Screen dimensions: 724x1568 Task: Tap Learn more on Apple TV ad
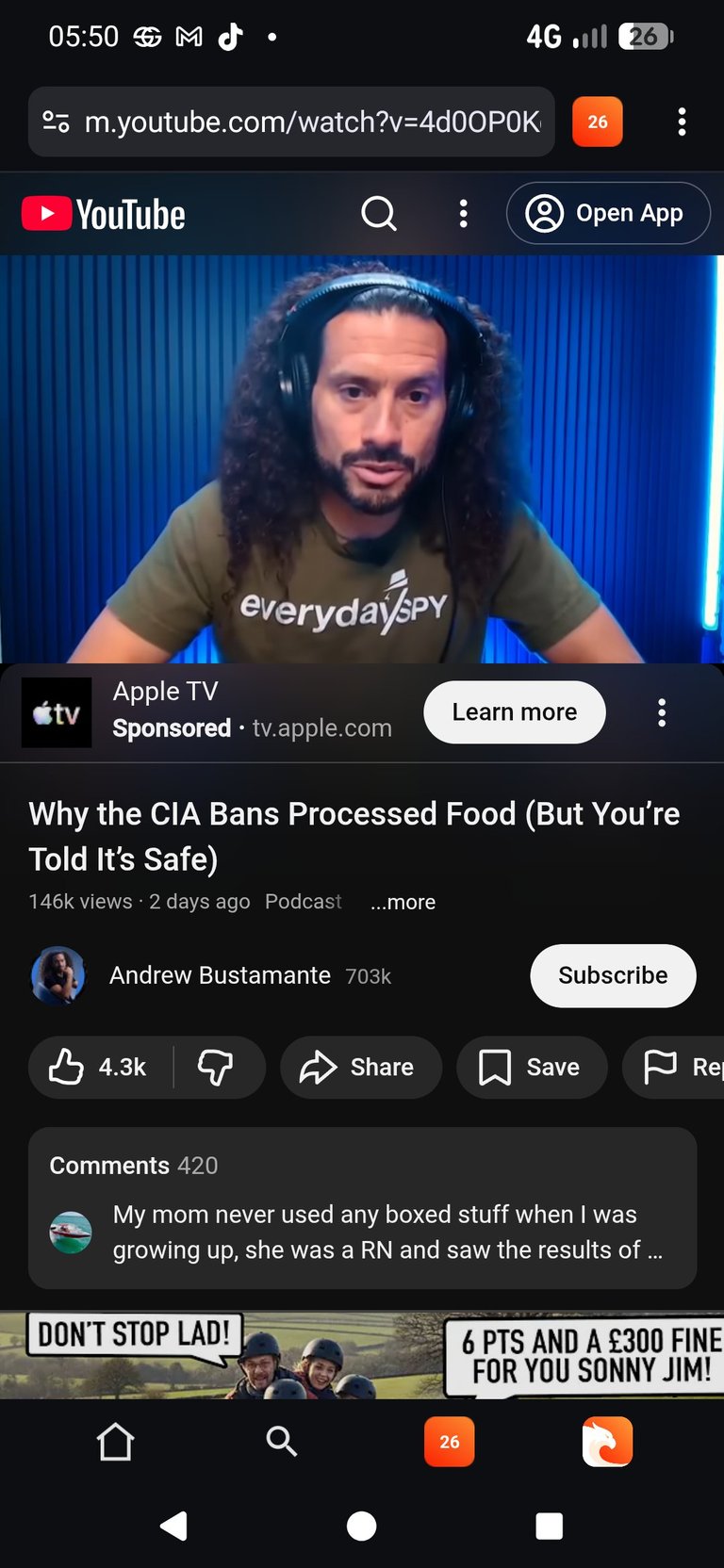(514, 712)
